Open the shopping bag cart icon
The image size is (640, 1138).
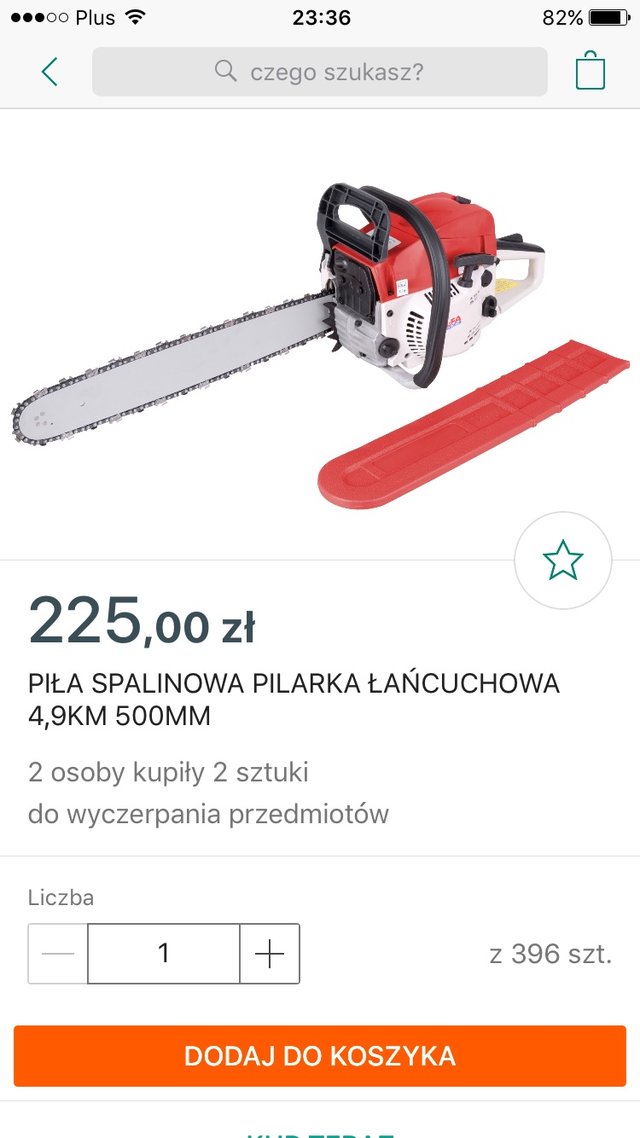(591, 71)
